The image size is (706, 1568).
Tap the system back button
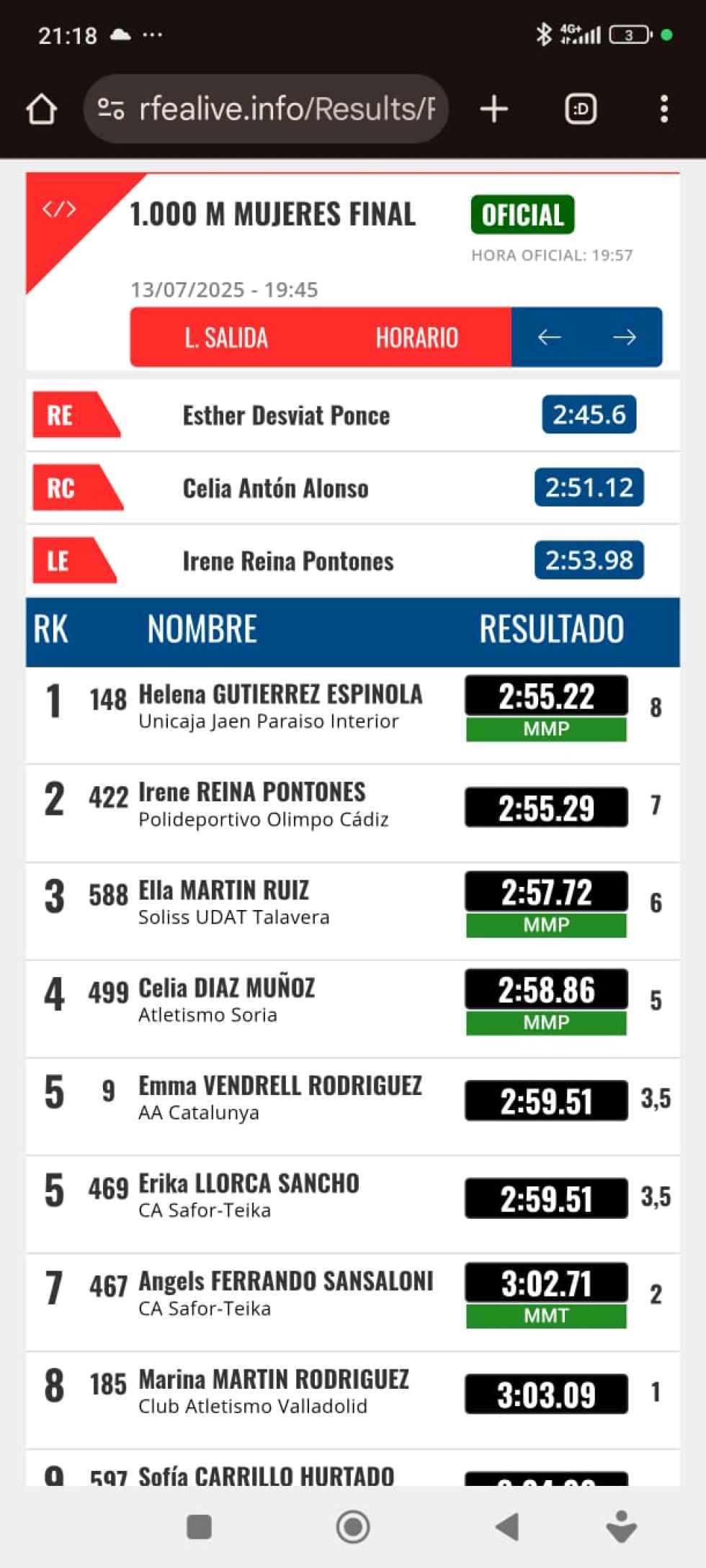pyautogui.click(x=508, y=1527)
